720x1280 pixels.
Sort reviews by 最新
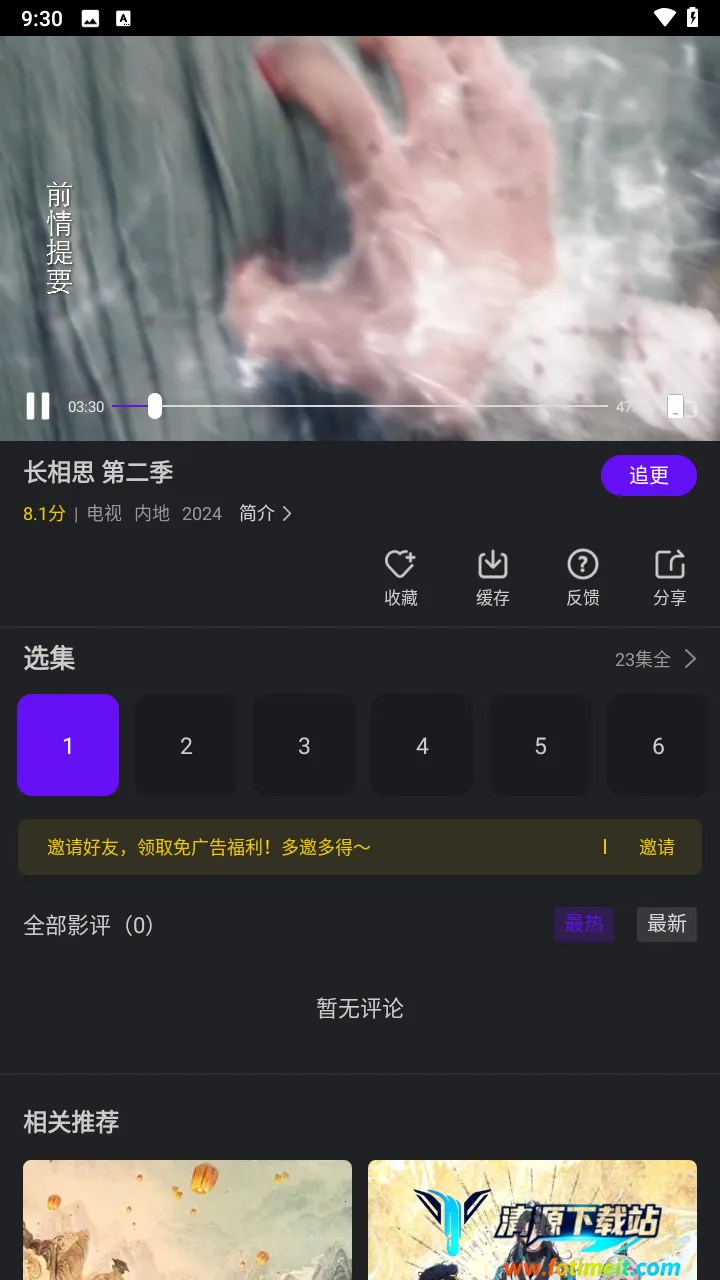tap(666, 924)
